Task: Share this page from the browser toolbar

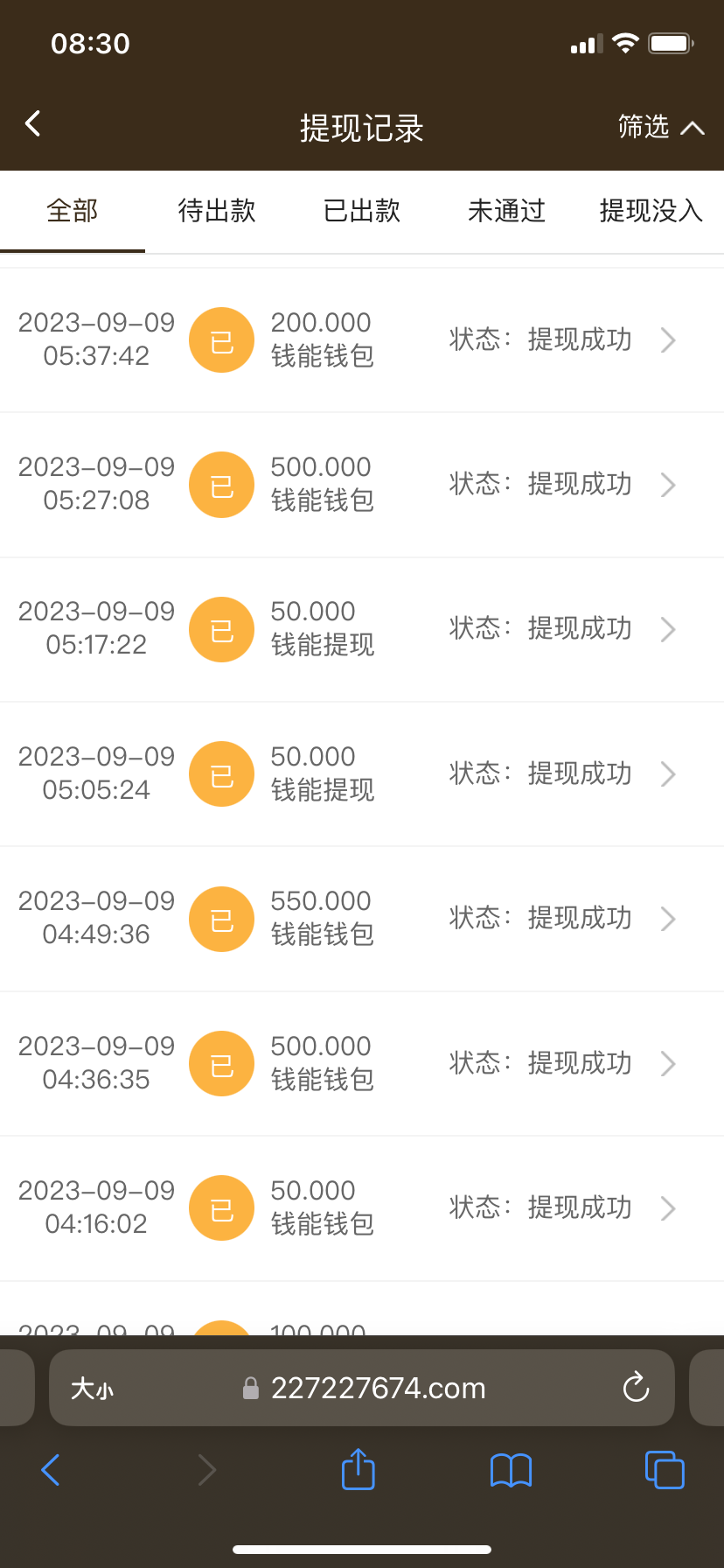Action: [x=359, y=1469]
